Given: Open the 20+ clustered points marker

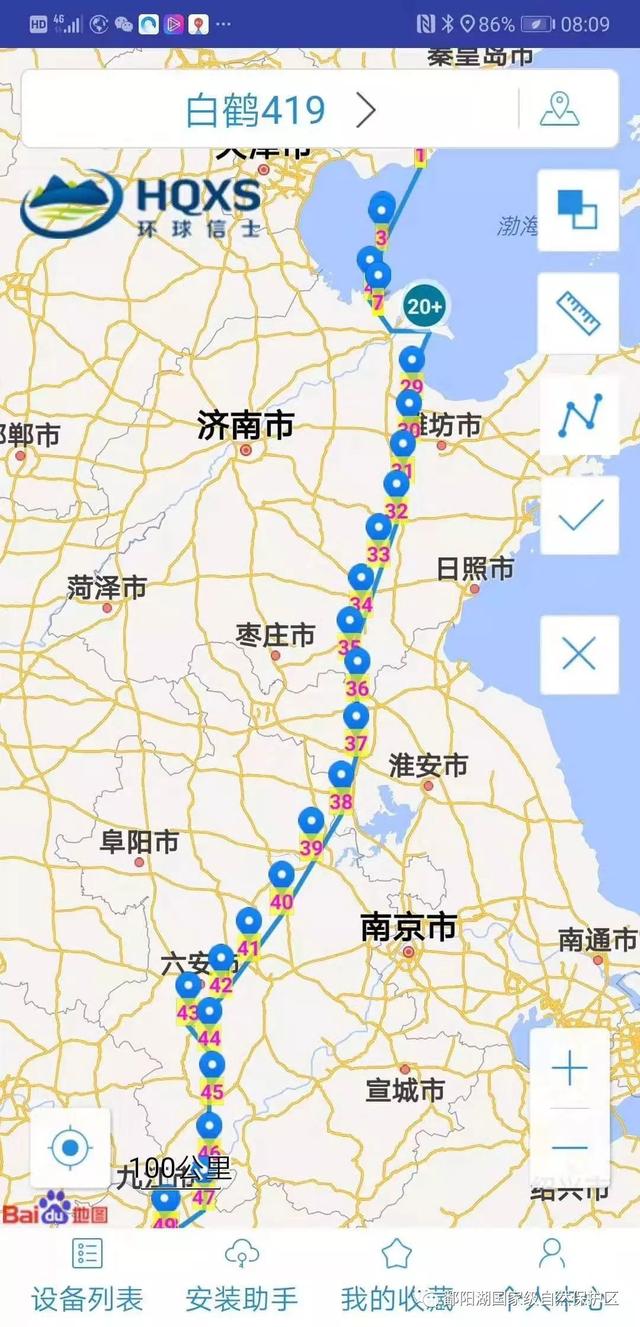Looking at the screenshot, I should pos(424,307).
